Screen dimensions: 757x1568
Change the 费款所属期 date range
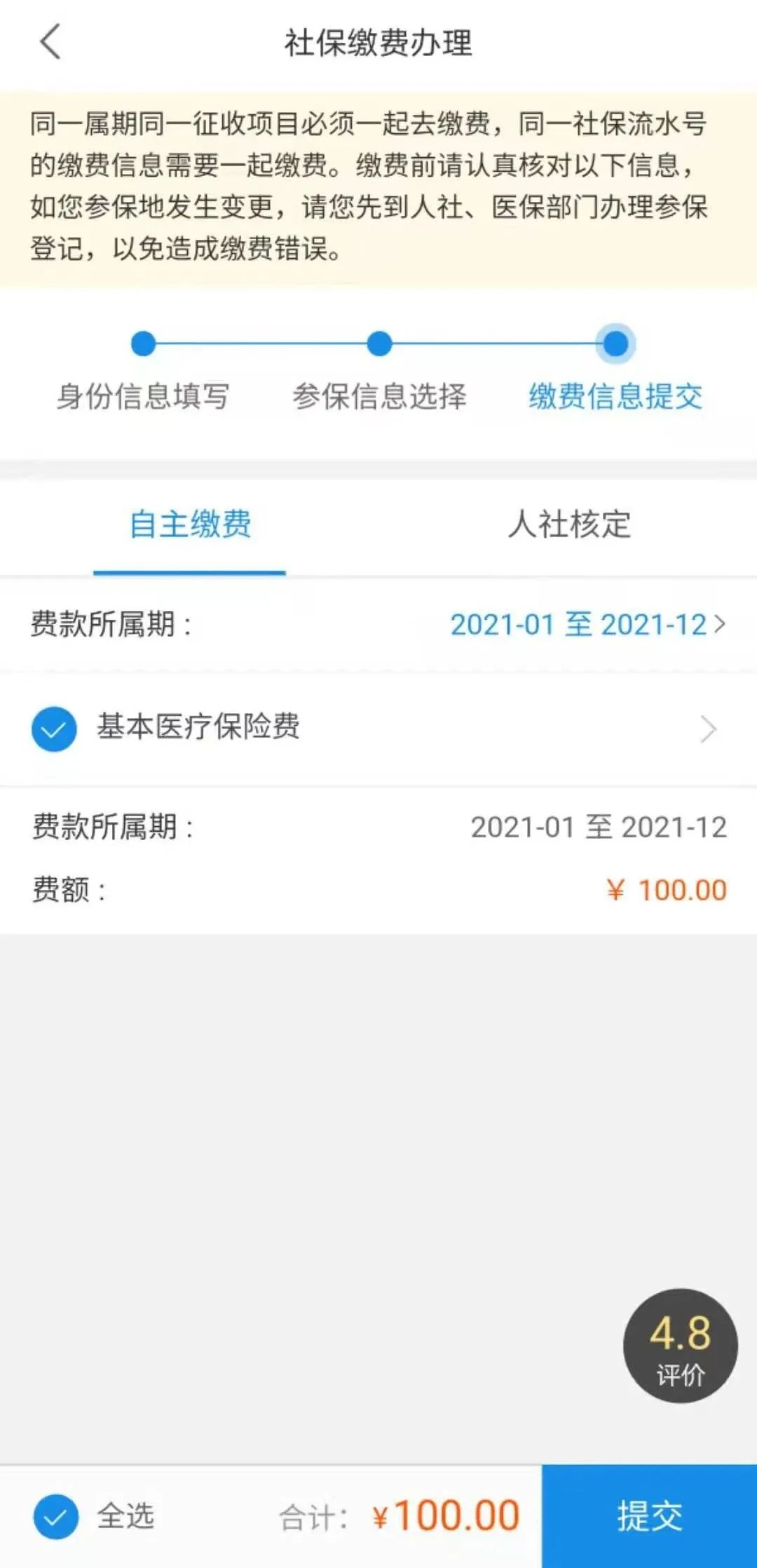coord(587,624)
